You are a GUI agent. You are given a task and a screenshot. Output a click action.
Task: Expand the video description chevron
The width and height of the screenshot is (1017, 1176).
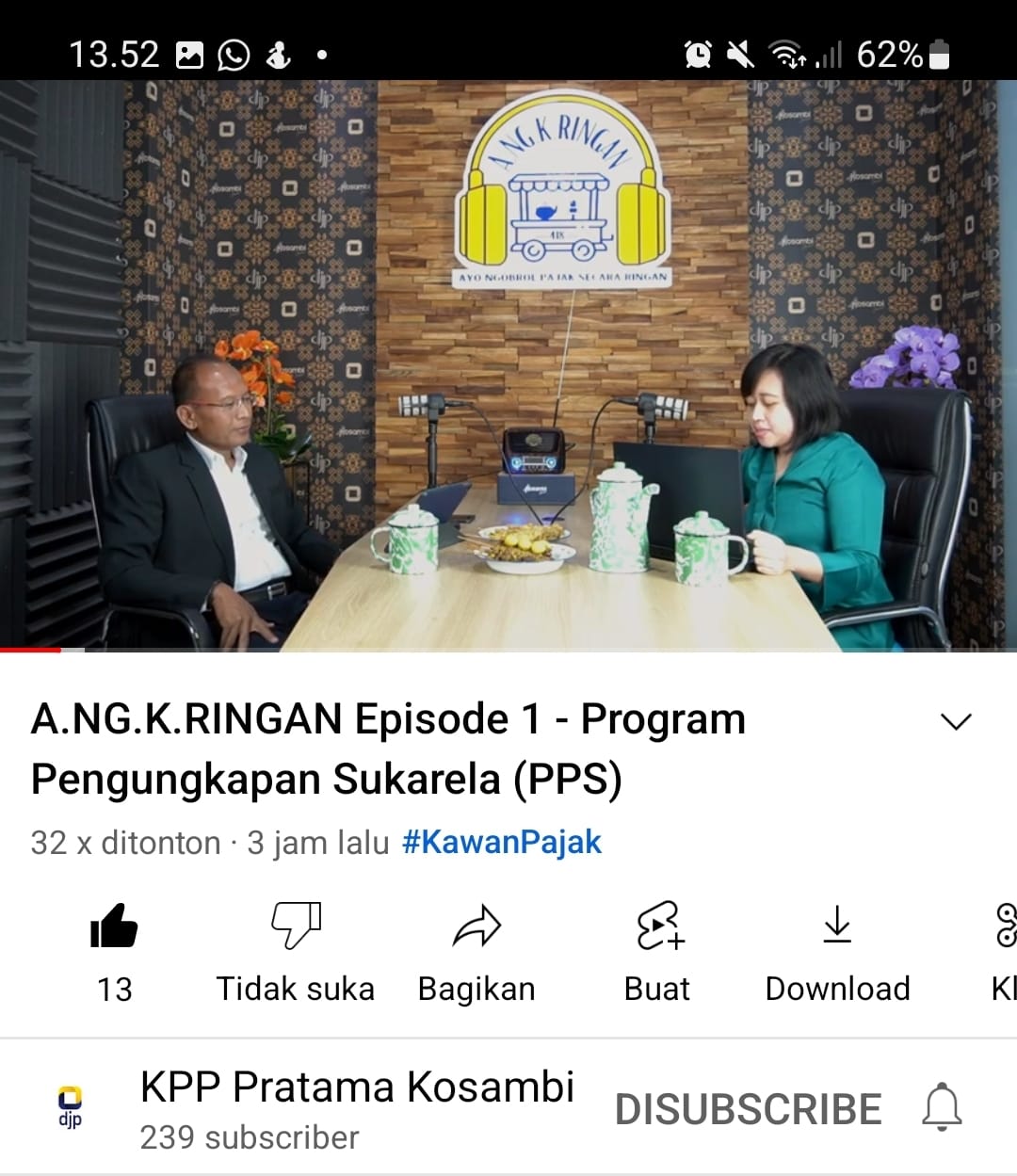956,722
